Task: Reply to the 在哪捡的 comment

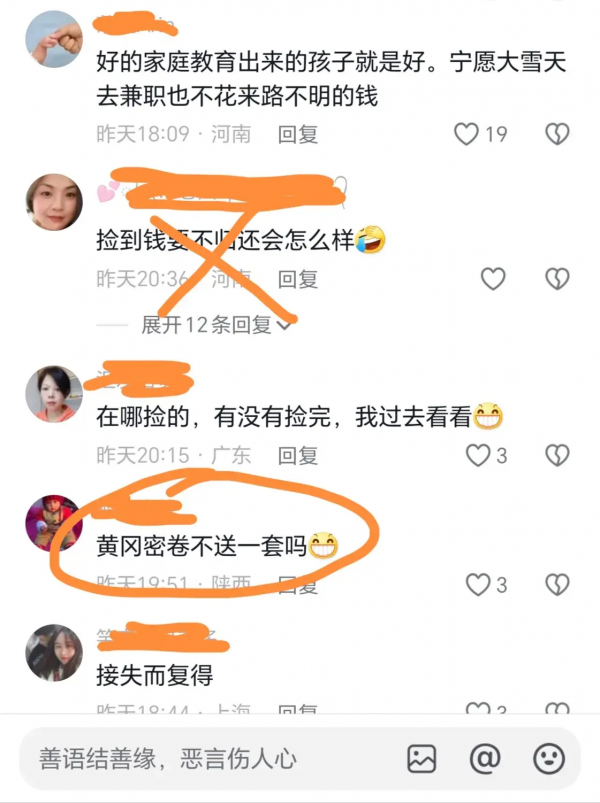Action: click(298, 456)
